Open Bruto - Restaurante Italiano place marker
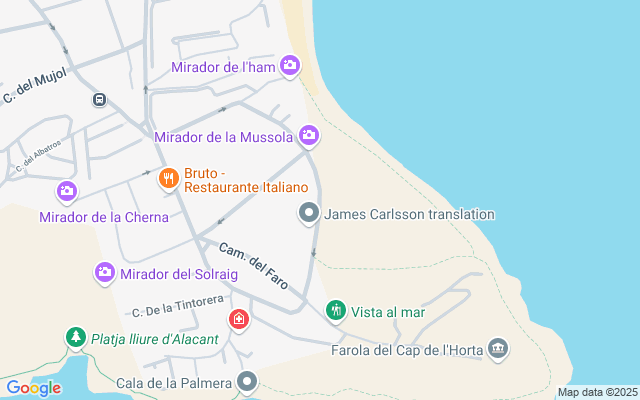Viewport: 640px width, 400px height. click(168, 179)
